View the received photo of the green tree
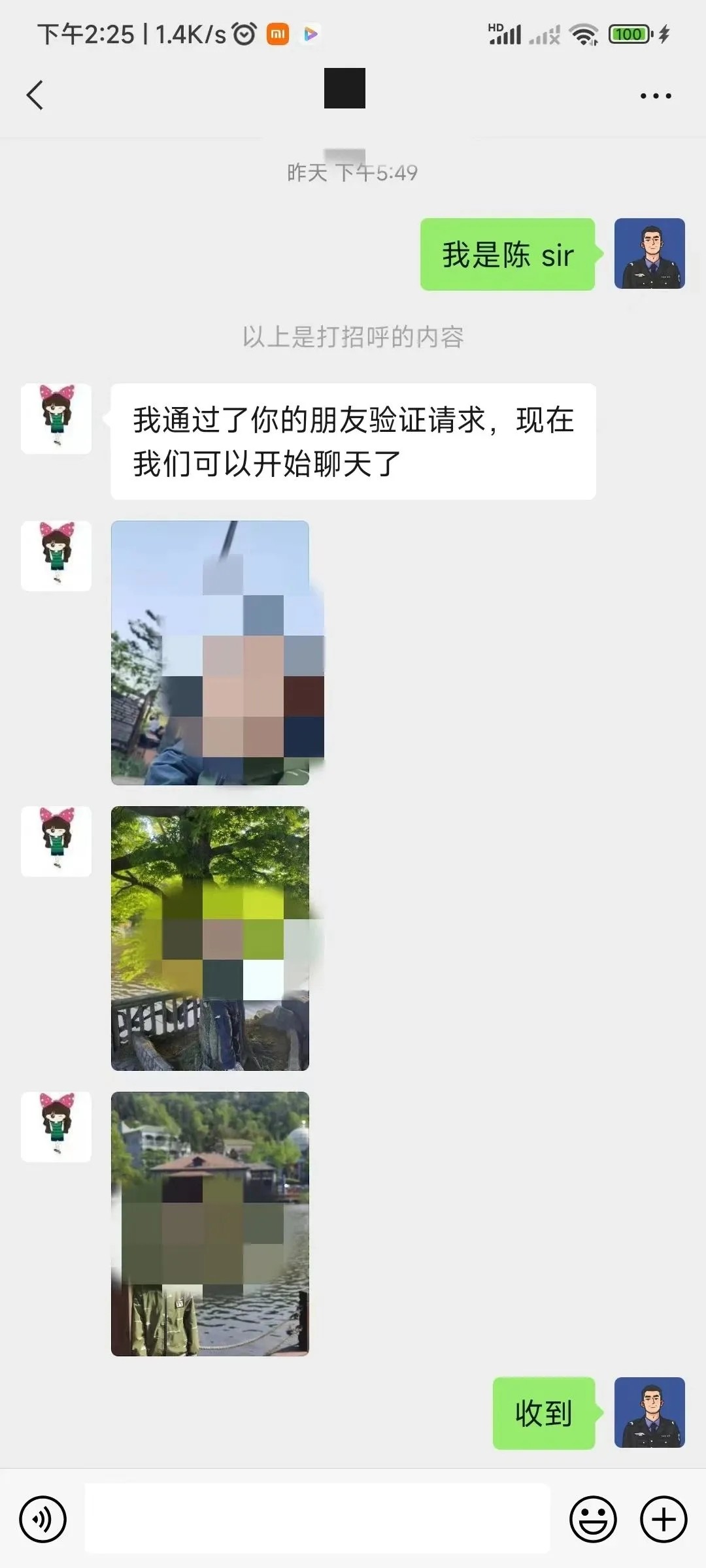 pos(210,938)
